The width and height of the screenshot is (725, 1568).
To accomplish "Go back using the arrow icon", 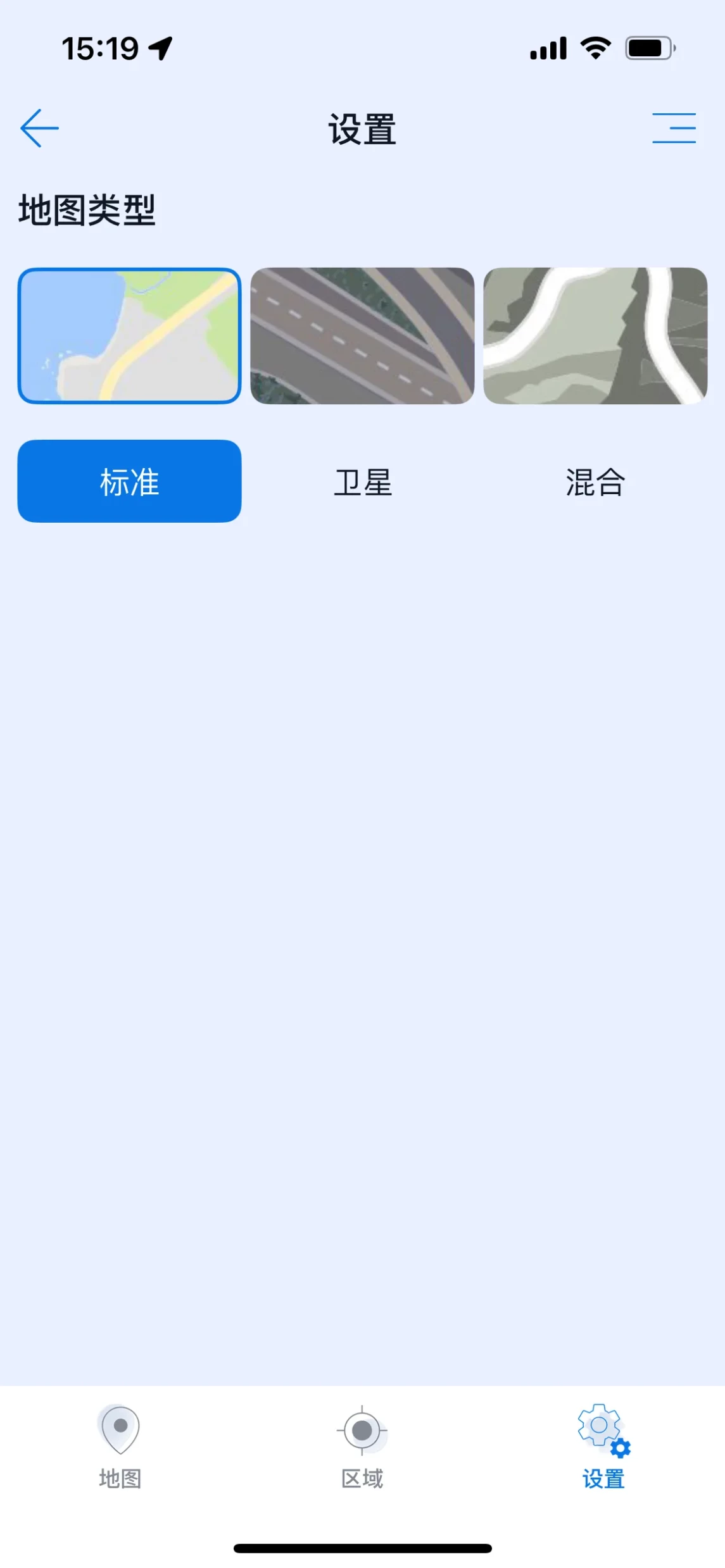I will click(x=39, y=128).
